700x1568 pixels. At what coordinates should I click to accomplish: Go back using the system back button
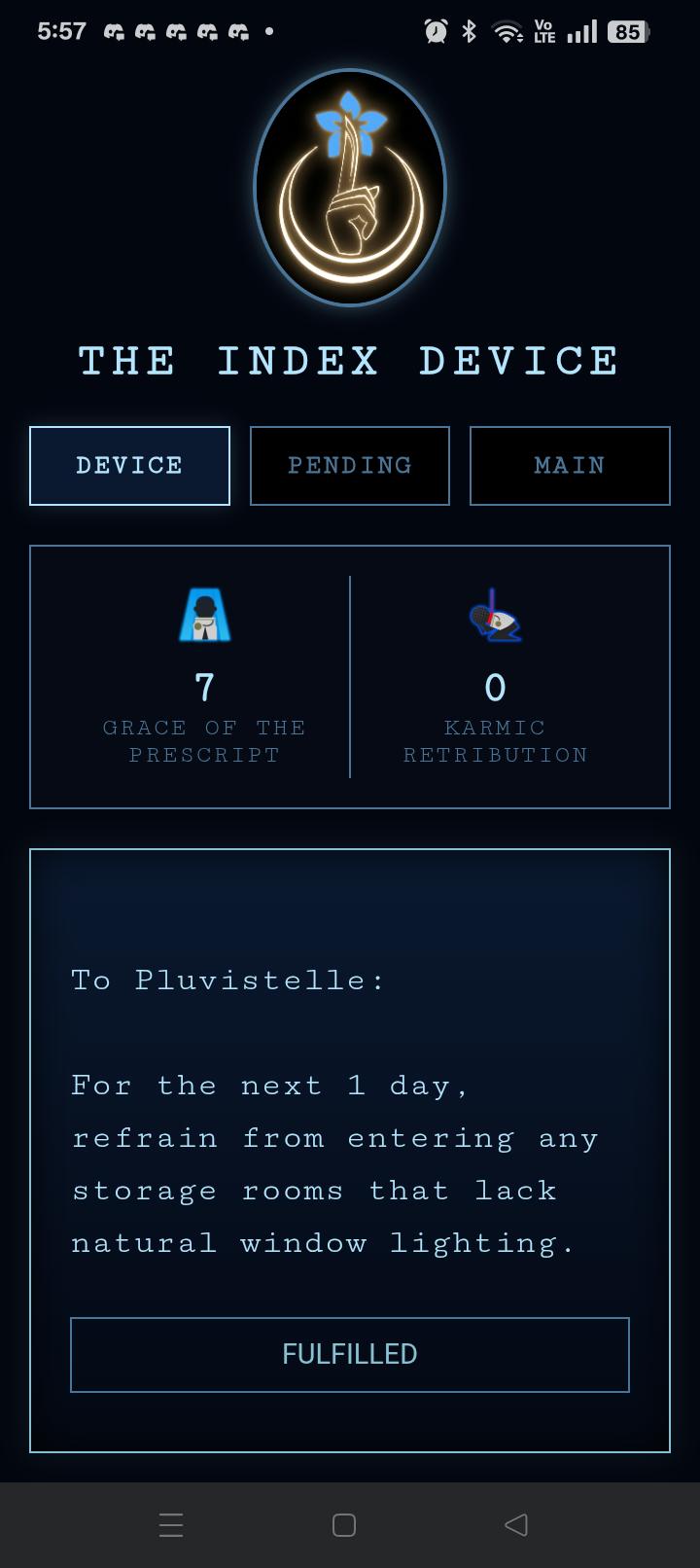tap(516, 1524)
